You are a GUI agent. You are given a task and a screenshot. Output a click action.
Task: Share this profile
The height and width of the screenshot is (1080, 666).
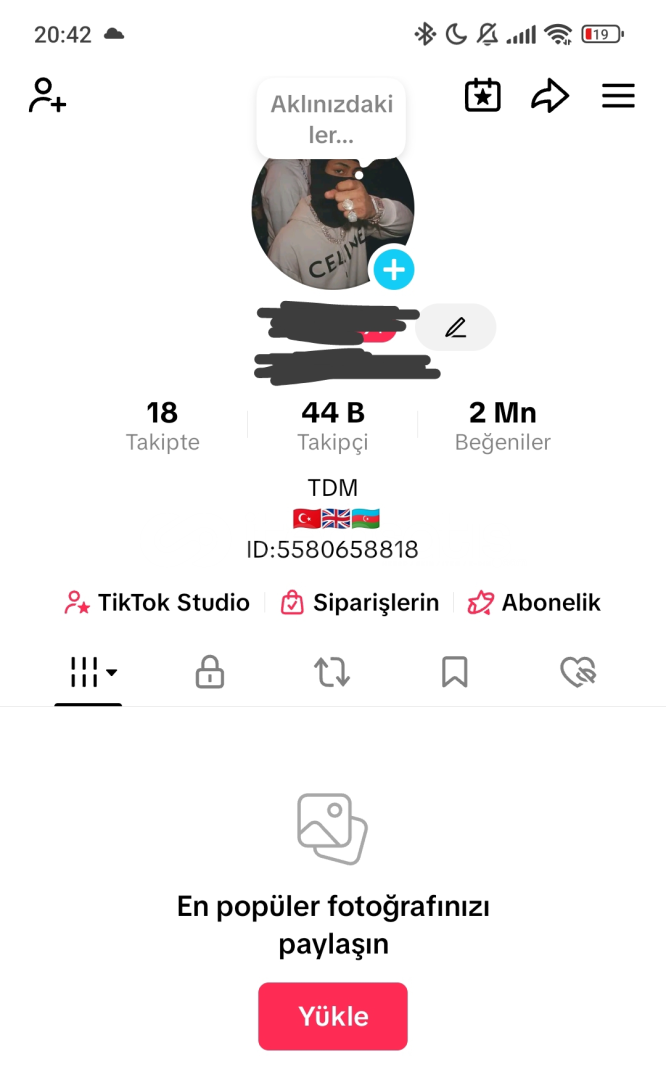[549, 96]
